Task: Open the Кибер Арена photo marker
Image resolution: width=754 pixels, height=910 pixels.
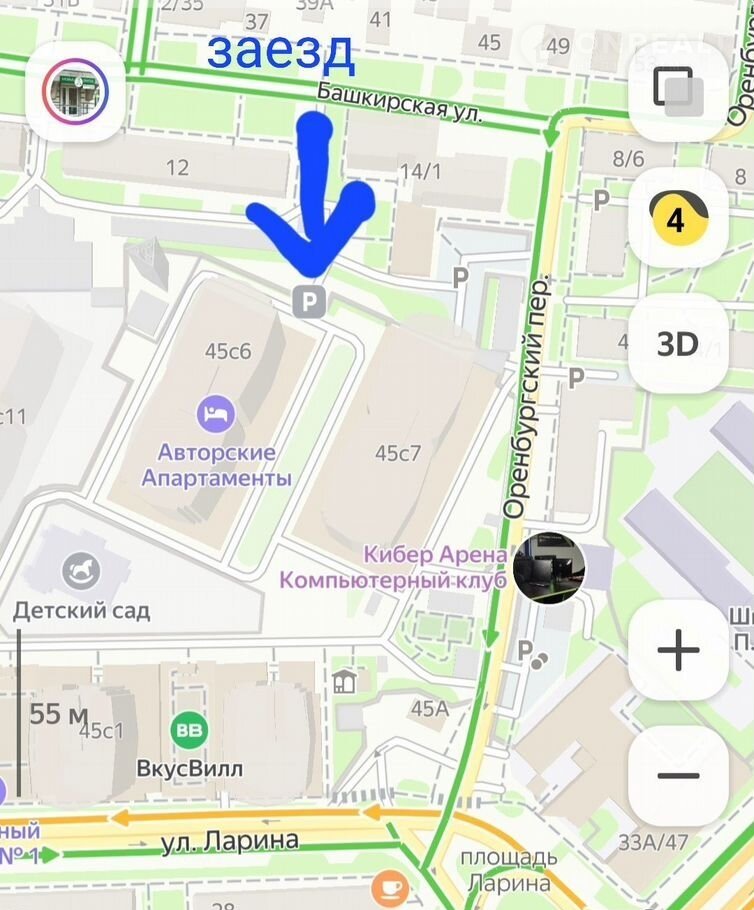Action: point(548,568)
